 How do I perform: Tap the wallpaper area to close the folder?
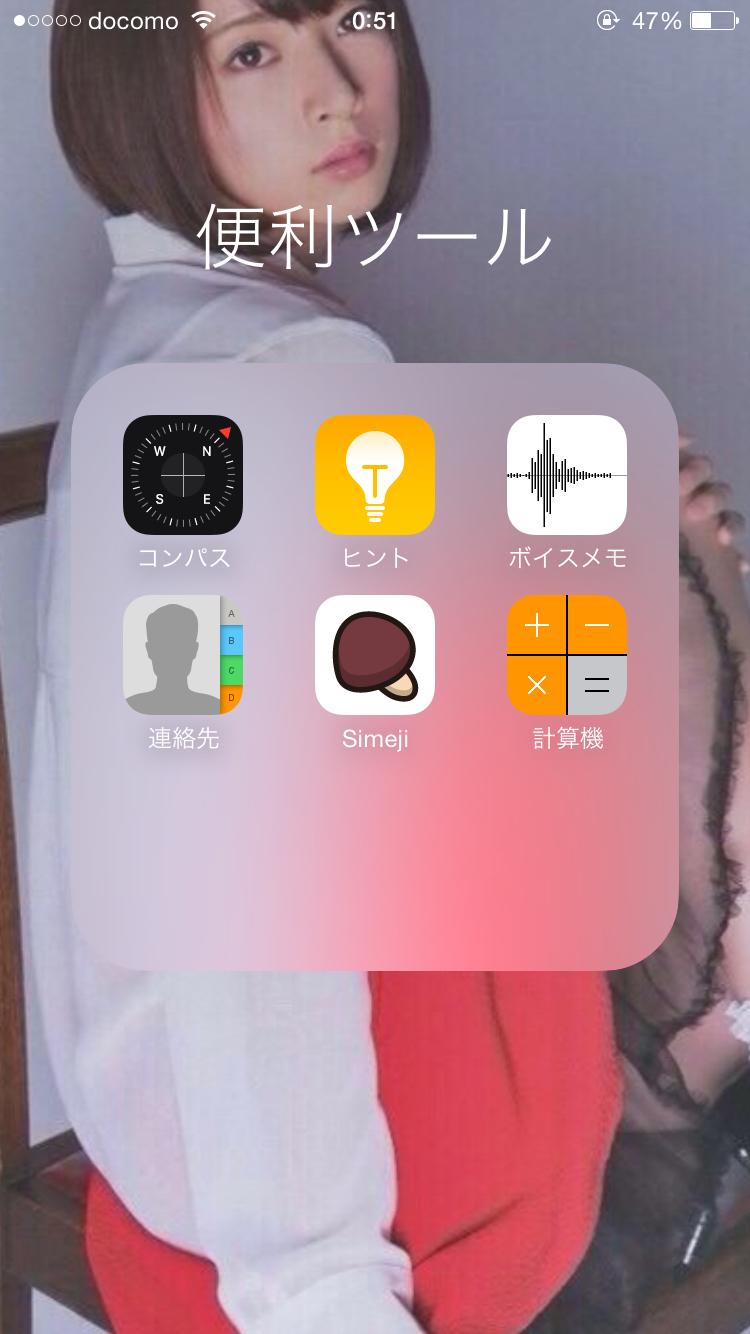375,1150
